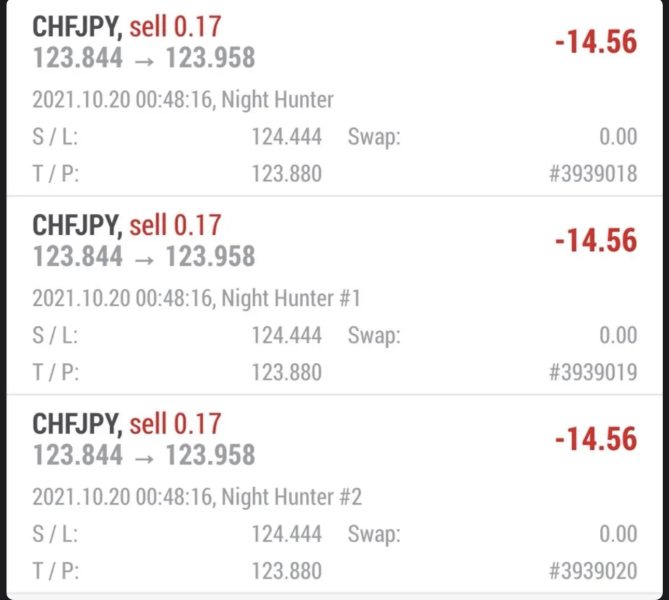Collapse the CHFJPY trade with ticket #3939018
Image resolution: width=669 pixels, height=600 pixels.
pyautogui.click(x=334, y=98)
